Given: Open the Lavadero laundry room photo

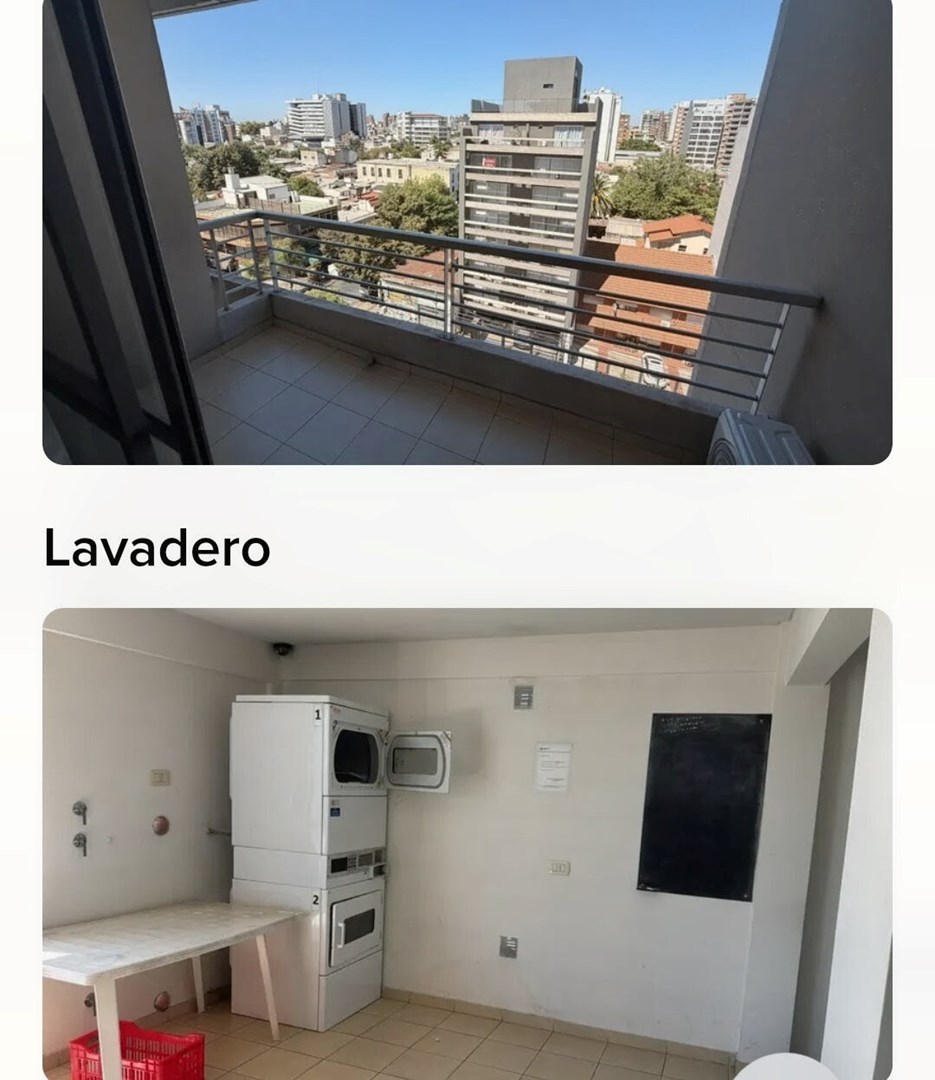Looking at the screenshot, I should 467,843.
